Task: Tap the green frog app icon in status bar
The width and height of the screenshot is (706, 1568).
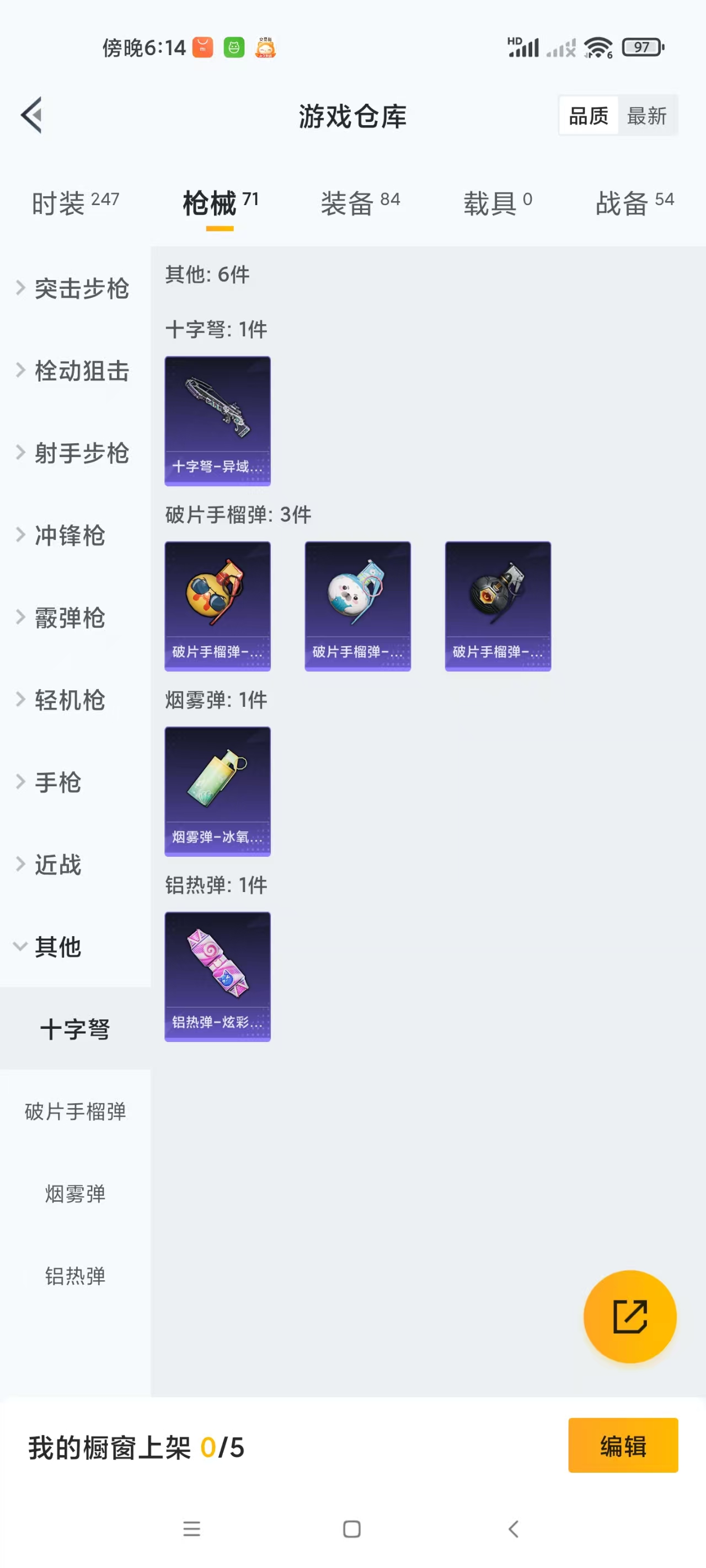Action: click(x=234, y=46)
